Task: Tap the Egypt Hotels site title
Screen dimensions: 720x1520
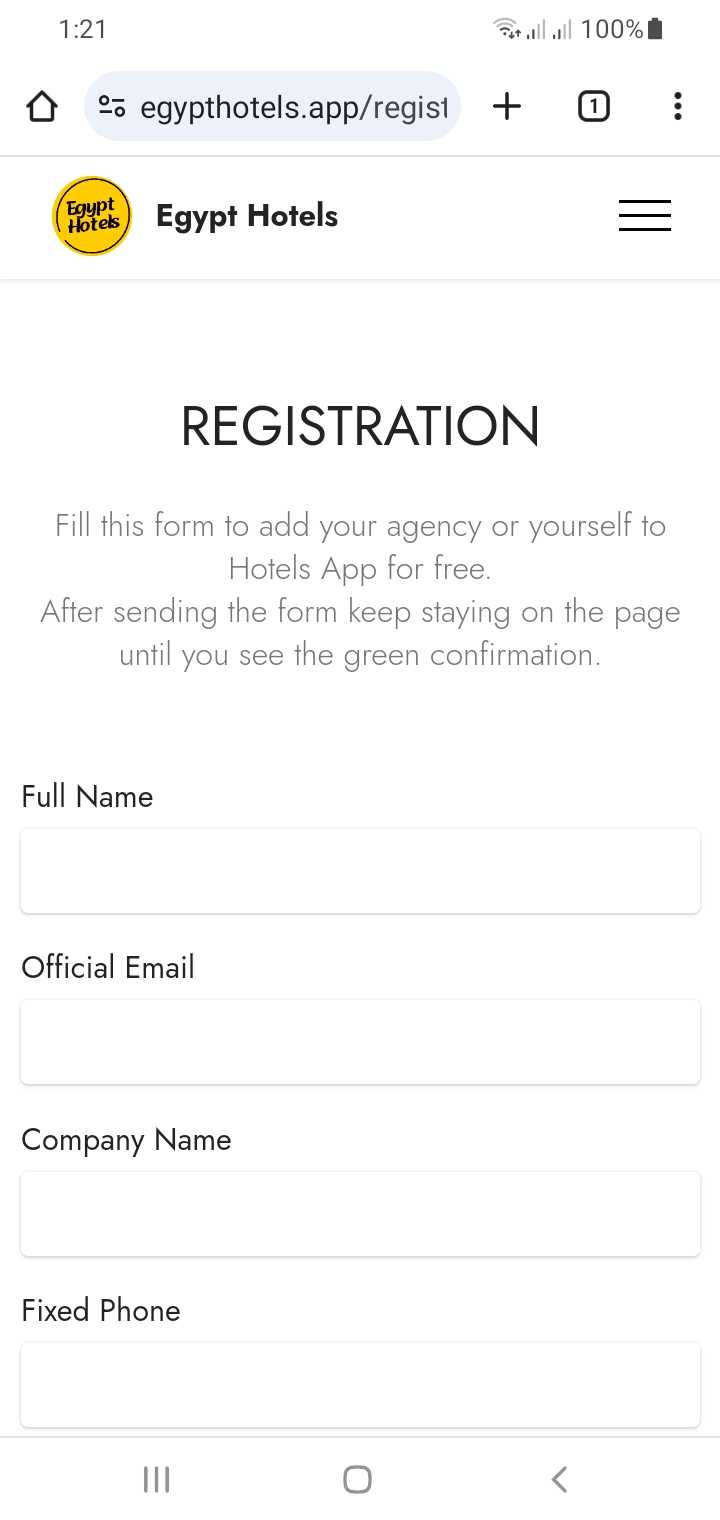Action: 247,216
